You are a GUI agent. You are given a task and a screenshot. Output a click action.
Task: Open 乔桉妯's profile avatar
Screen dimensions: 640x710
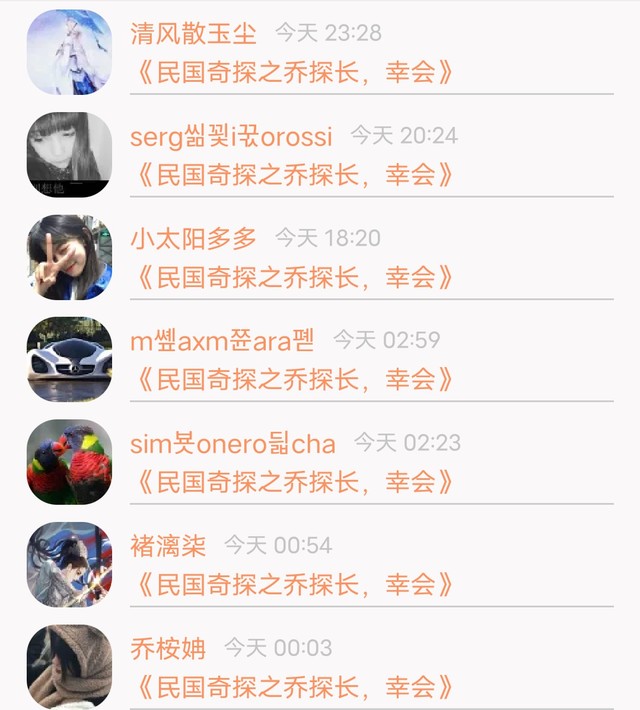69,667
